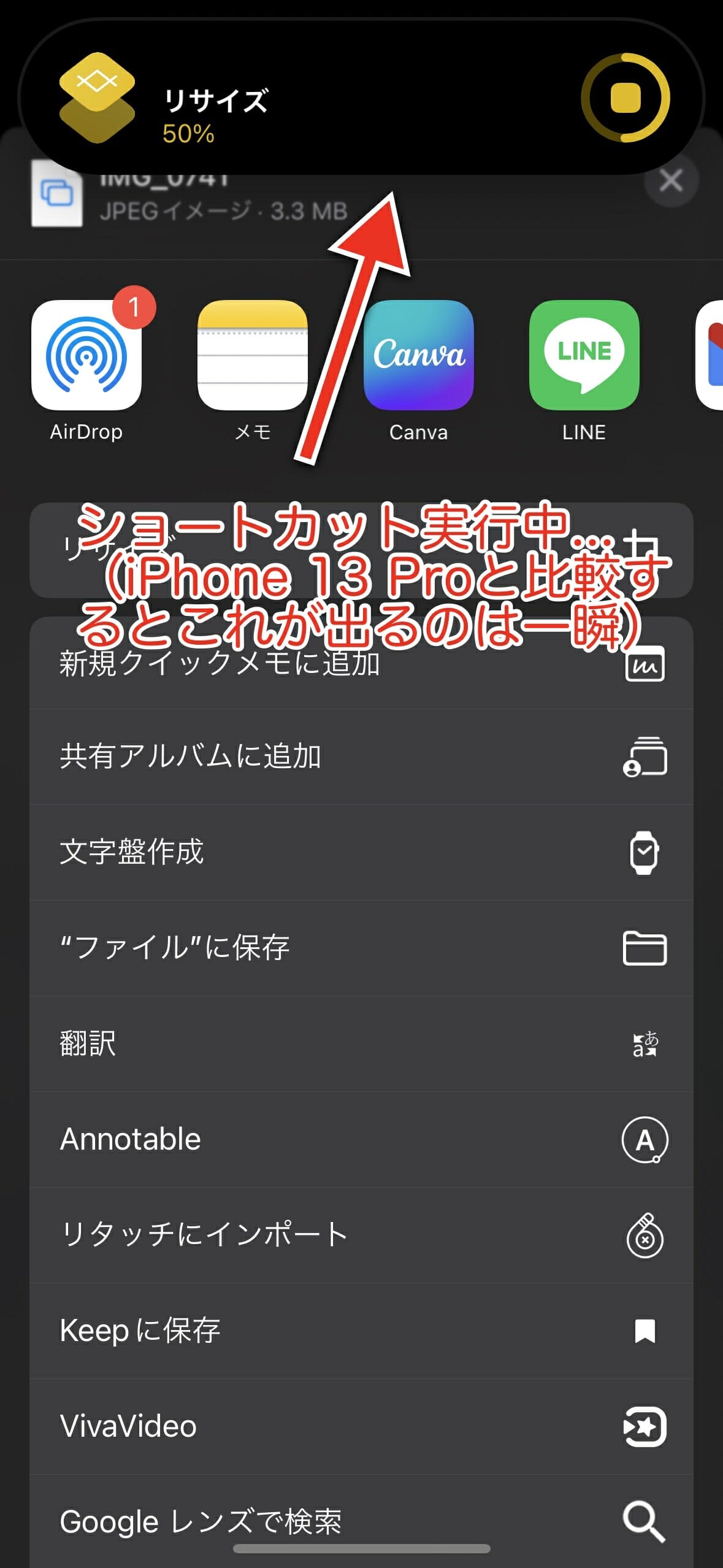
Task: Save the image to "ファイル"
Action: click(x=361, y=948)
